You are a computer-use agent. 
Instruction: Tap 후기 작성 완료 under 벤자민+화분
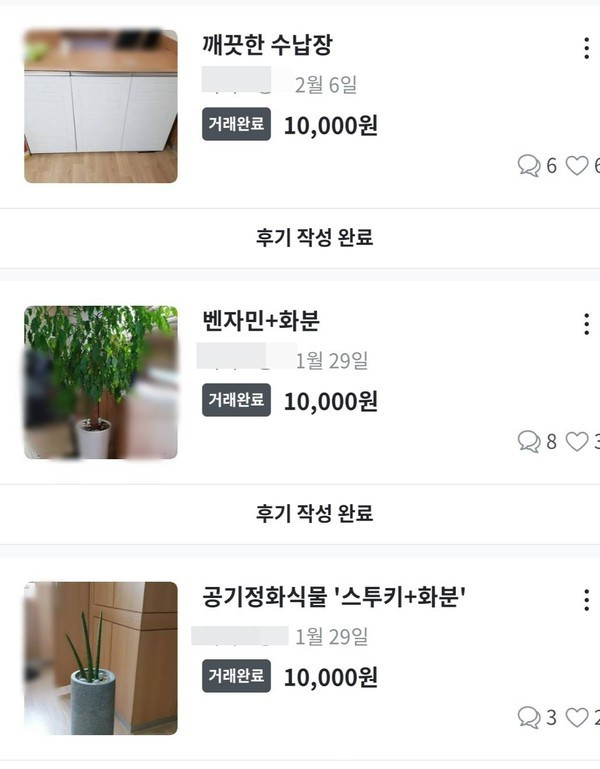pos(314,514)
